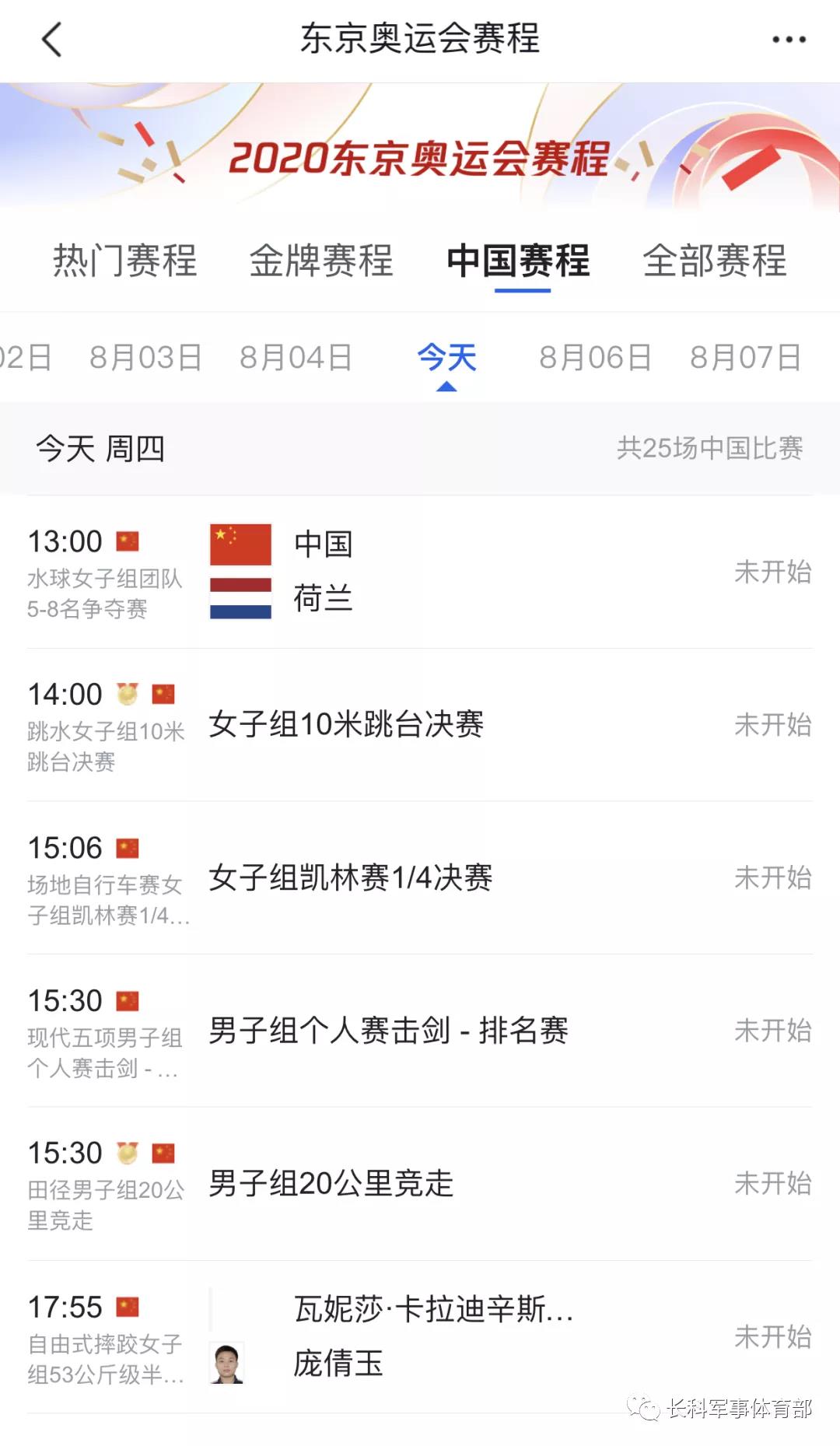Open the 男子组个人赛击剑 - 排名赛 event
The height and width of the screenshot is (1446, 840).
[x=420, y=1031]
